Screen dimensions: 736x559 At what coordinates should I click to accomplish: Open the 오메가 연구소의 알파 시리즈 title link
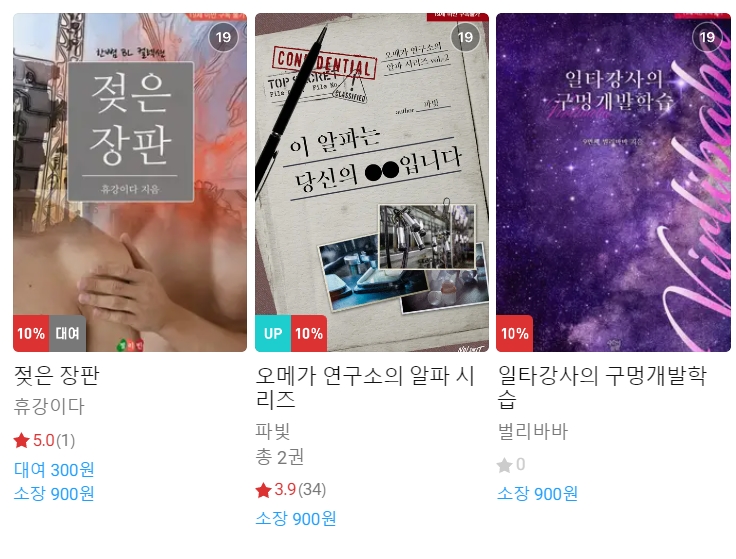coord(365,388)
